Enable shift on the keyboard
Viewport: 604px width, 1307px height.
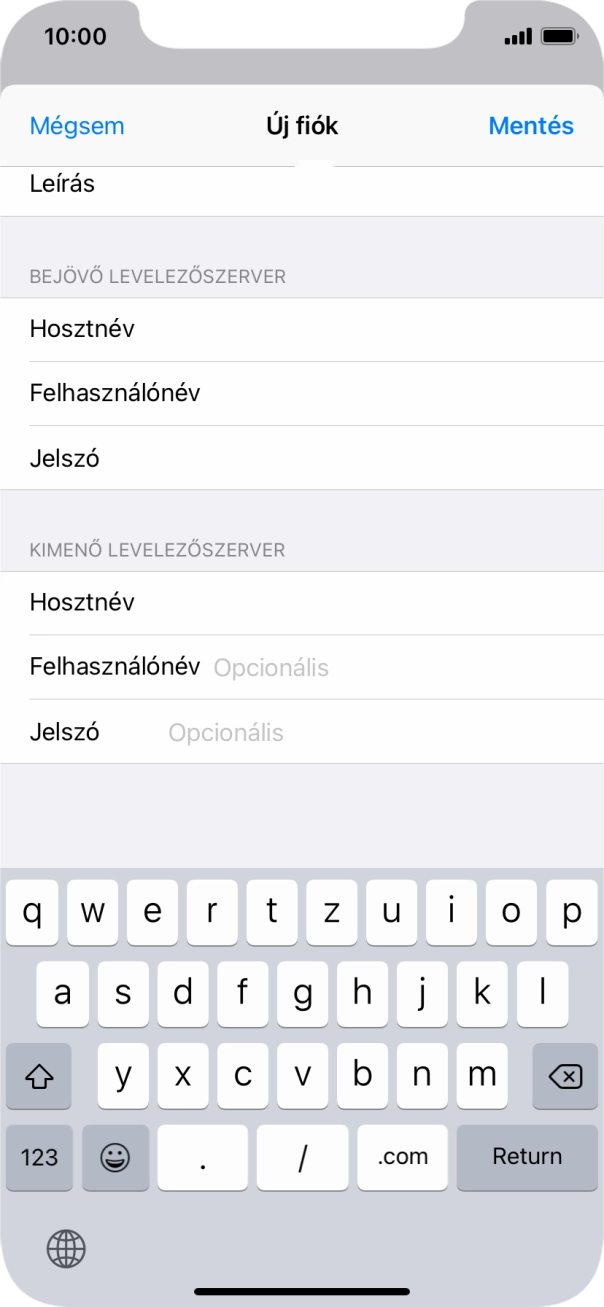39,1076
